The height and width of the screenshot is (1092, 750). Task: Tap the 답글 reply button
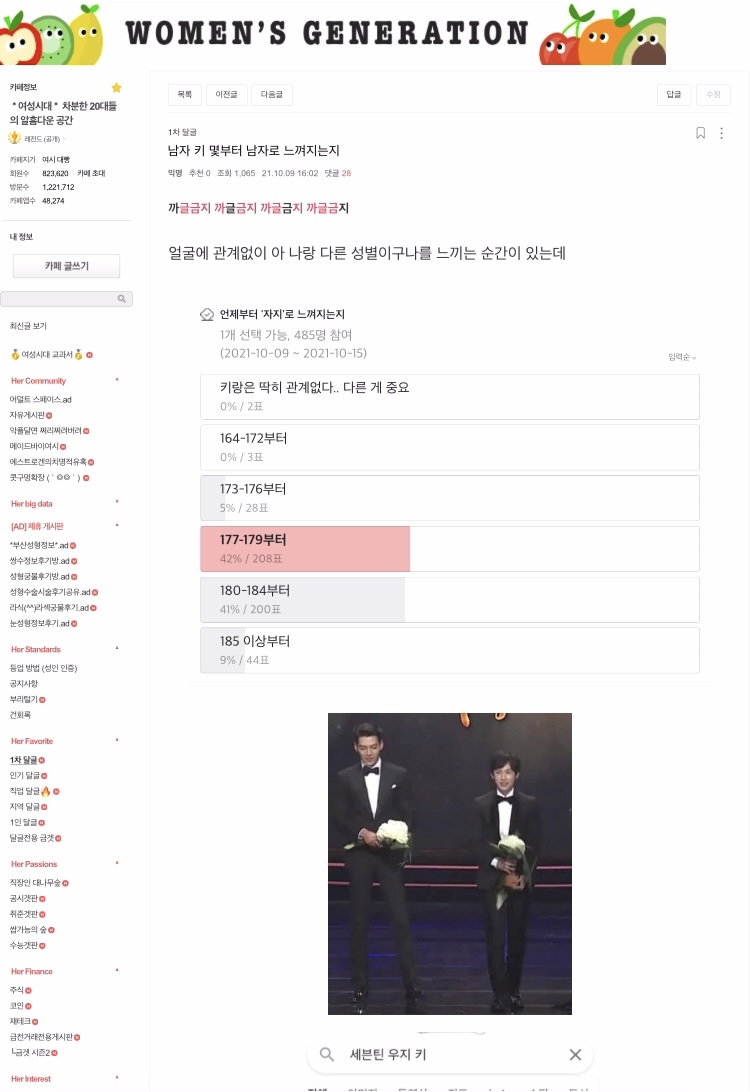674,94
